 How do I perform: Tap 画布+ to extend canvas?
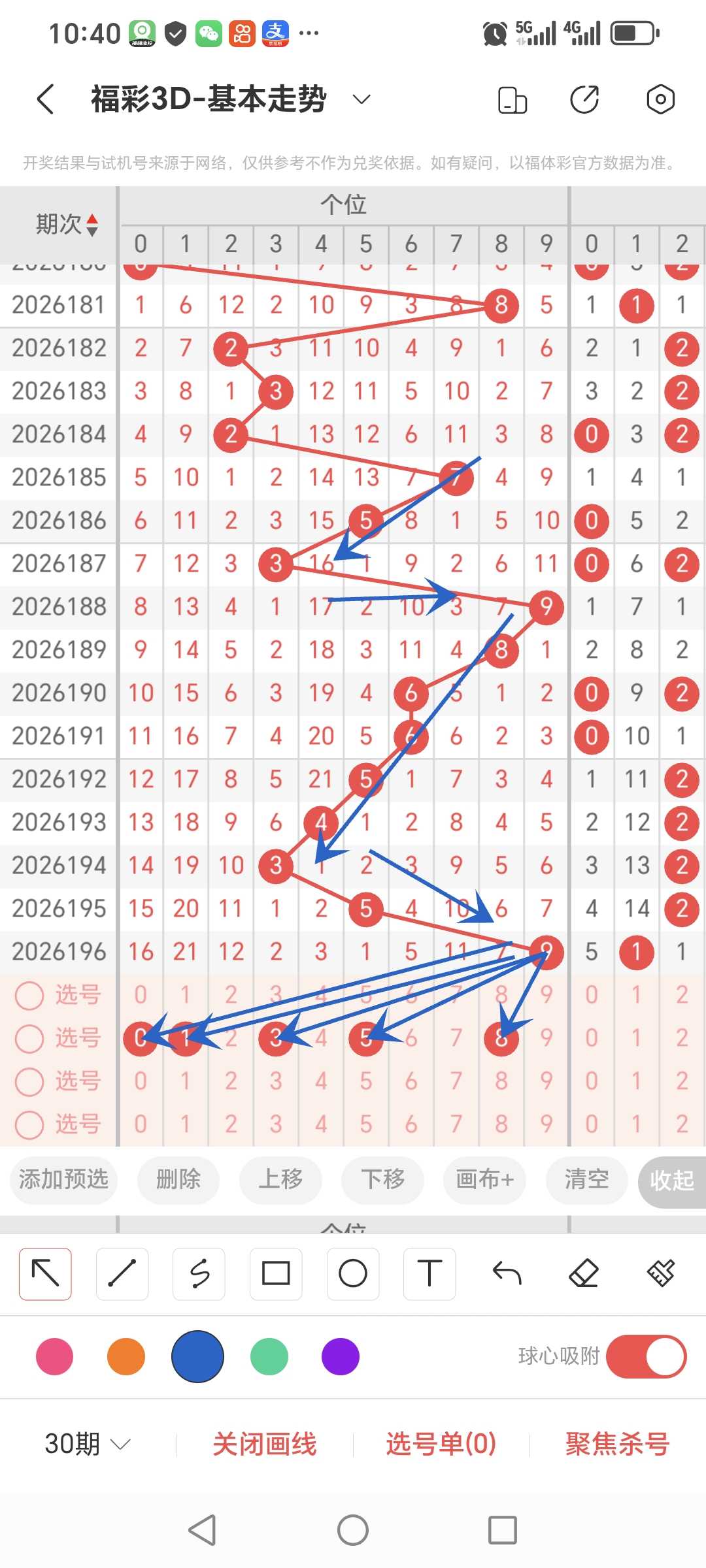coord(484,1179)
